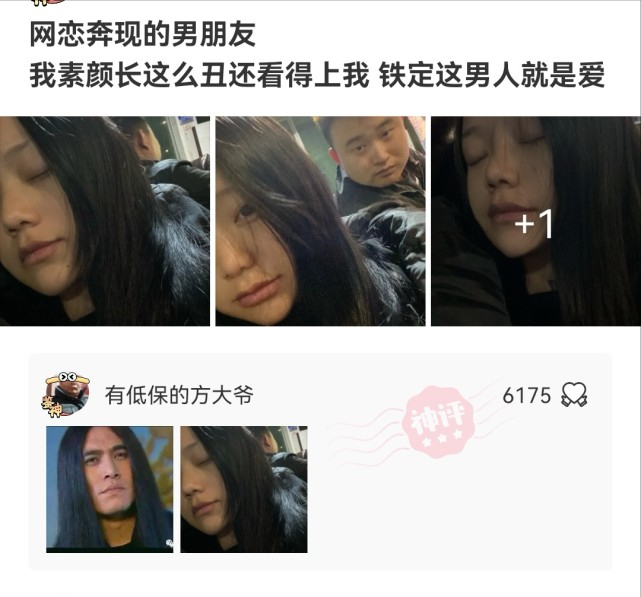641x597 pixels.
Task: Open the second image in the comment
Action: coord(243,489)
